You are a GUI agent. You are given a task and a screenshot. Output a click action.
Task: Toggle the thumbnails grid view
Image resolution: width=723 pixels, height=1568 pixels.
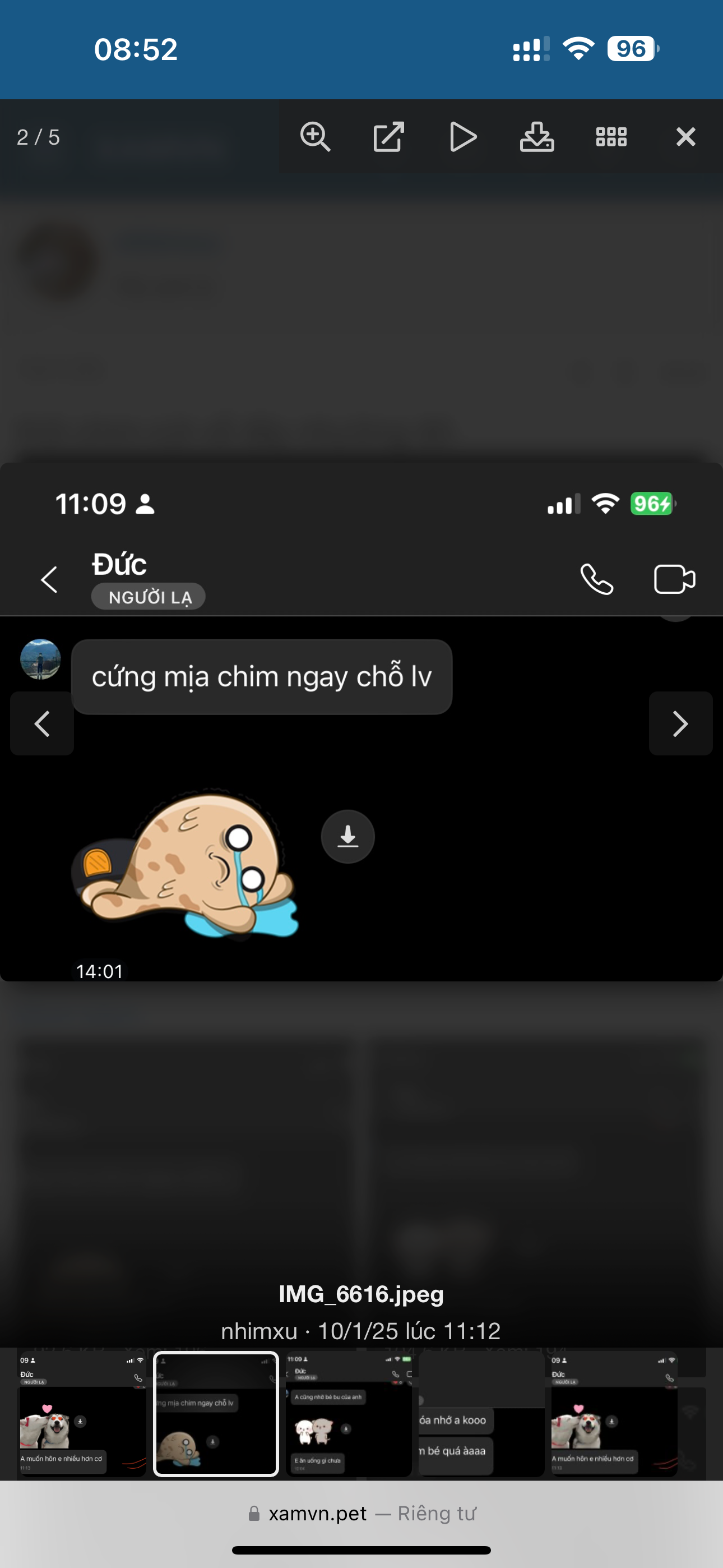(611, 137)
